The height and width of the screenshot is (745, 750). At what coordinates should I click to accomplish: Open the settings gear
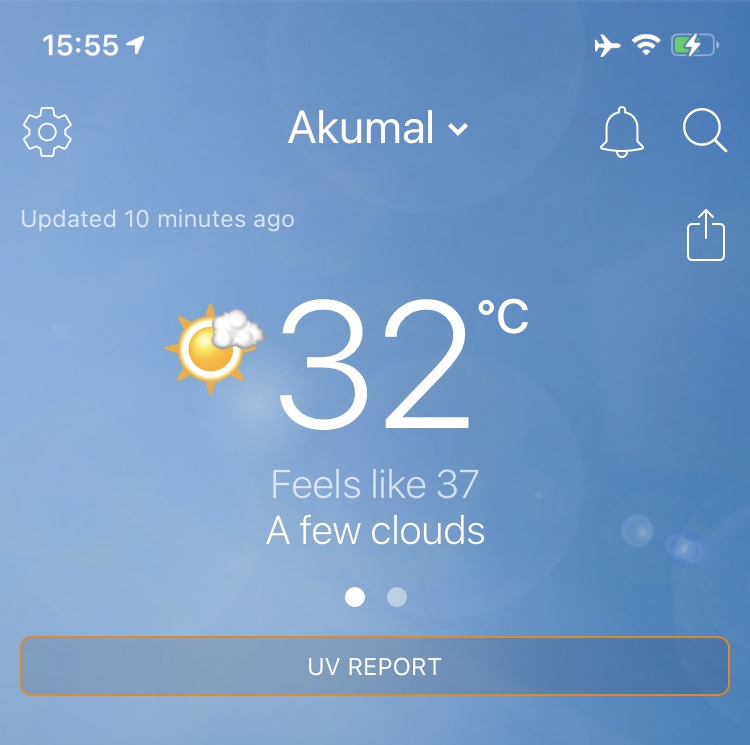(x=47, y=131)
